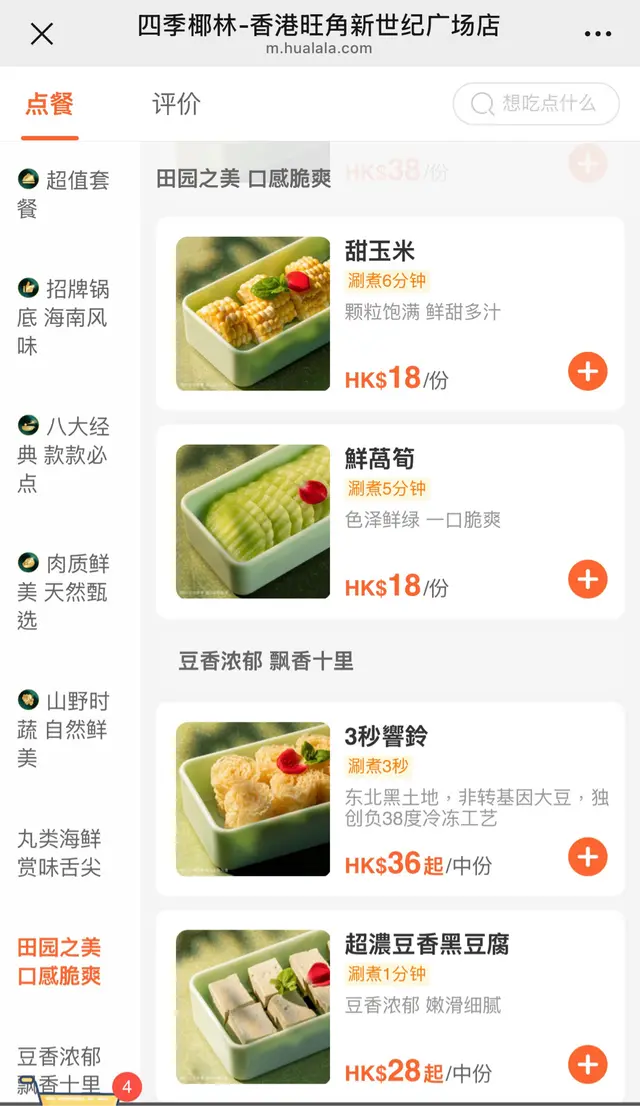Select 山野时蔬 自然鲜美 category

coord(64,729)
